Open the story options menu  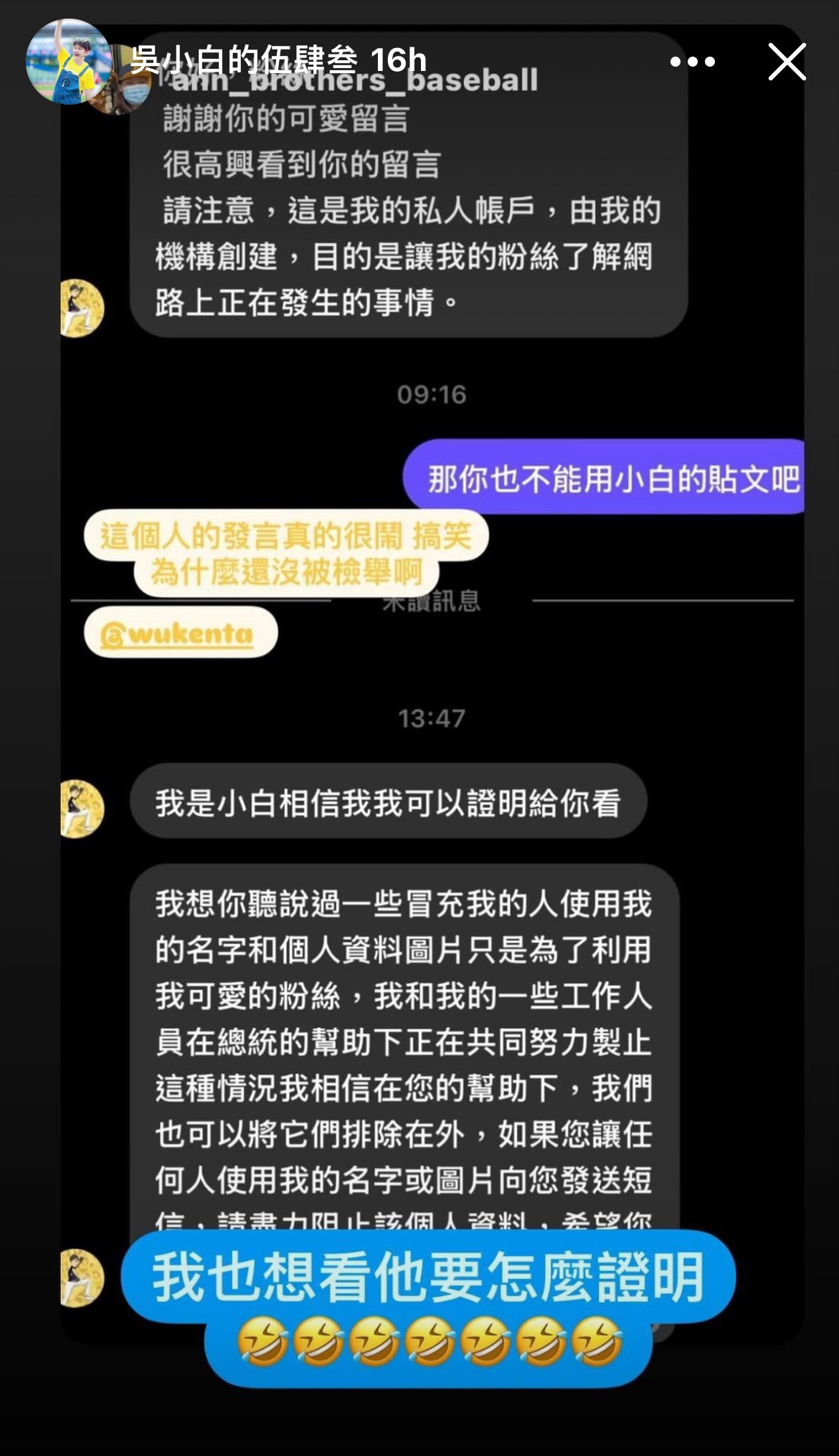(x=692, y=62)
